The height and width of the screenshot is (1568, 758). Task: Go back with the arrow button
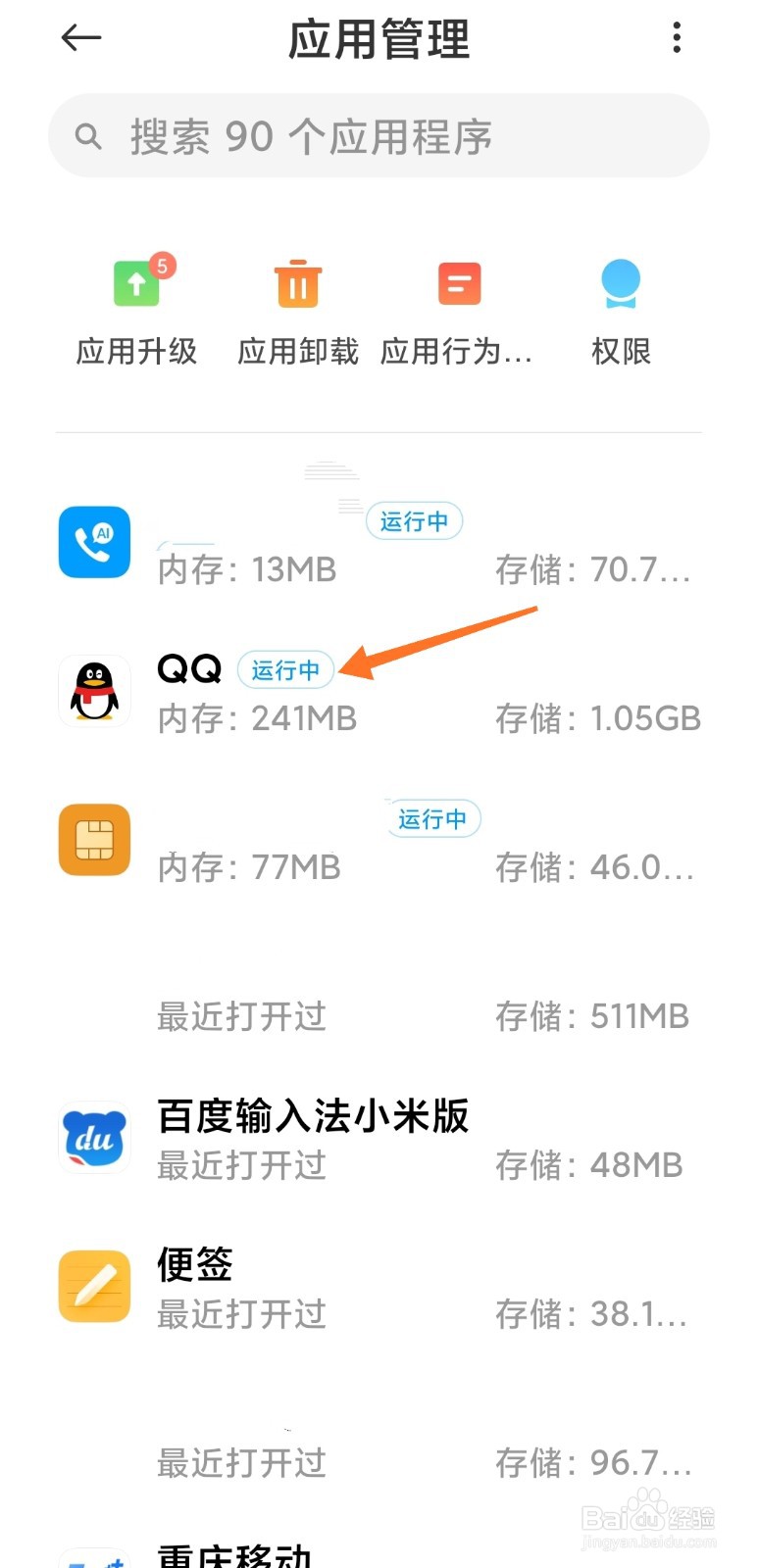click(80, 37)
